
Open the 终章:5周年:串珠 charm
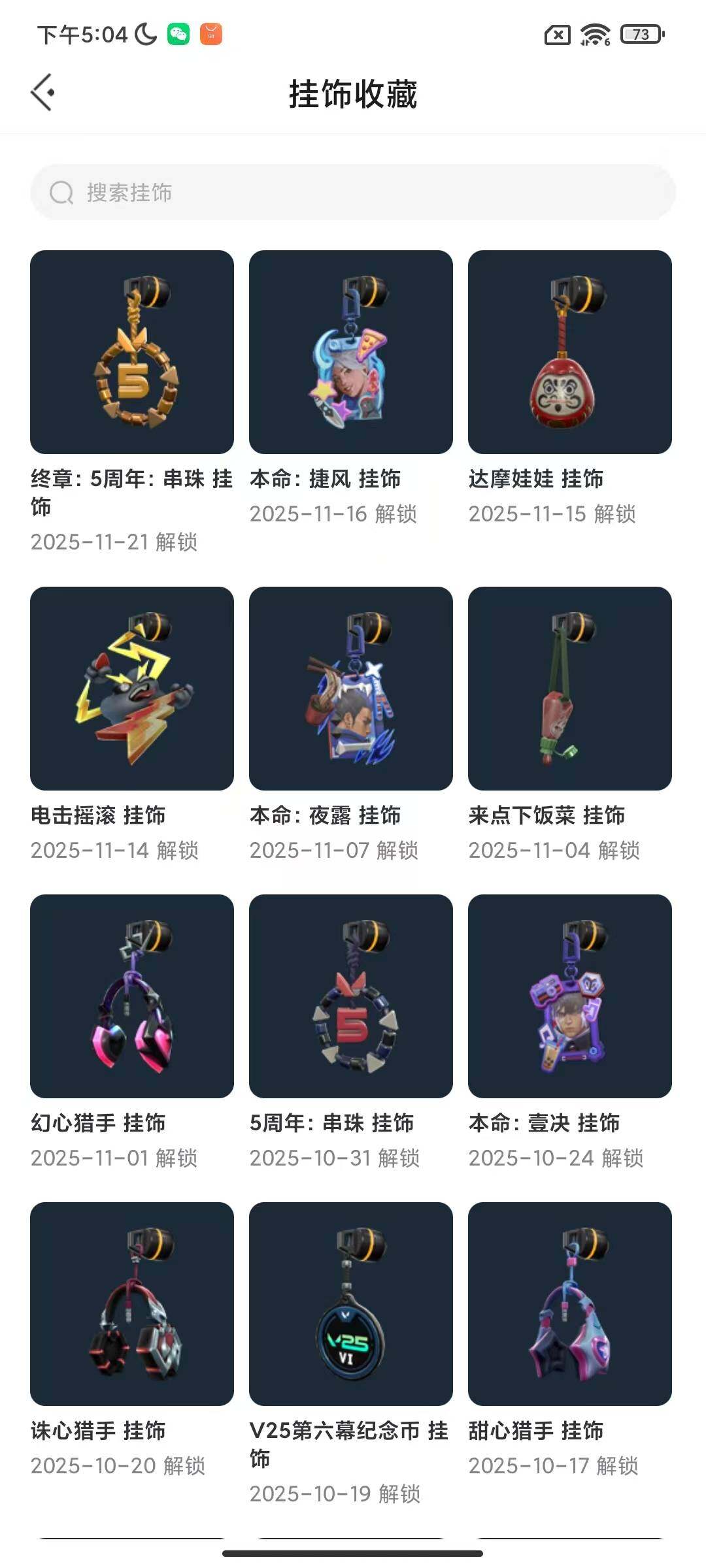click(131, 350)
